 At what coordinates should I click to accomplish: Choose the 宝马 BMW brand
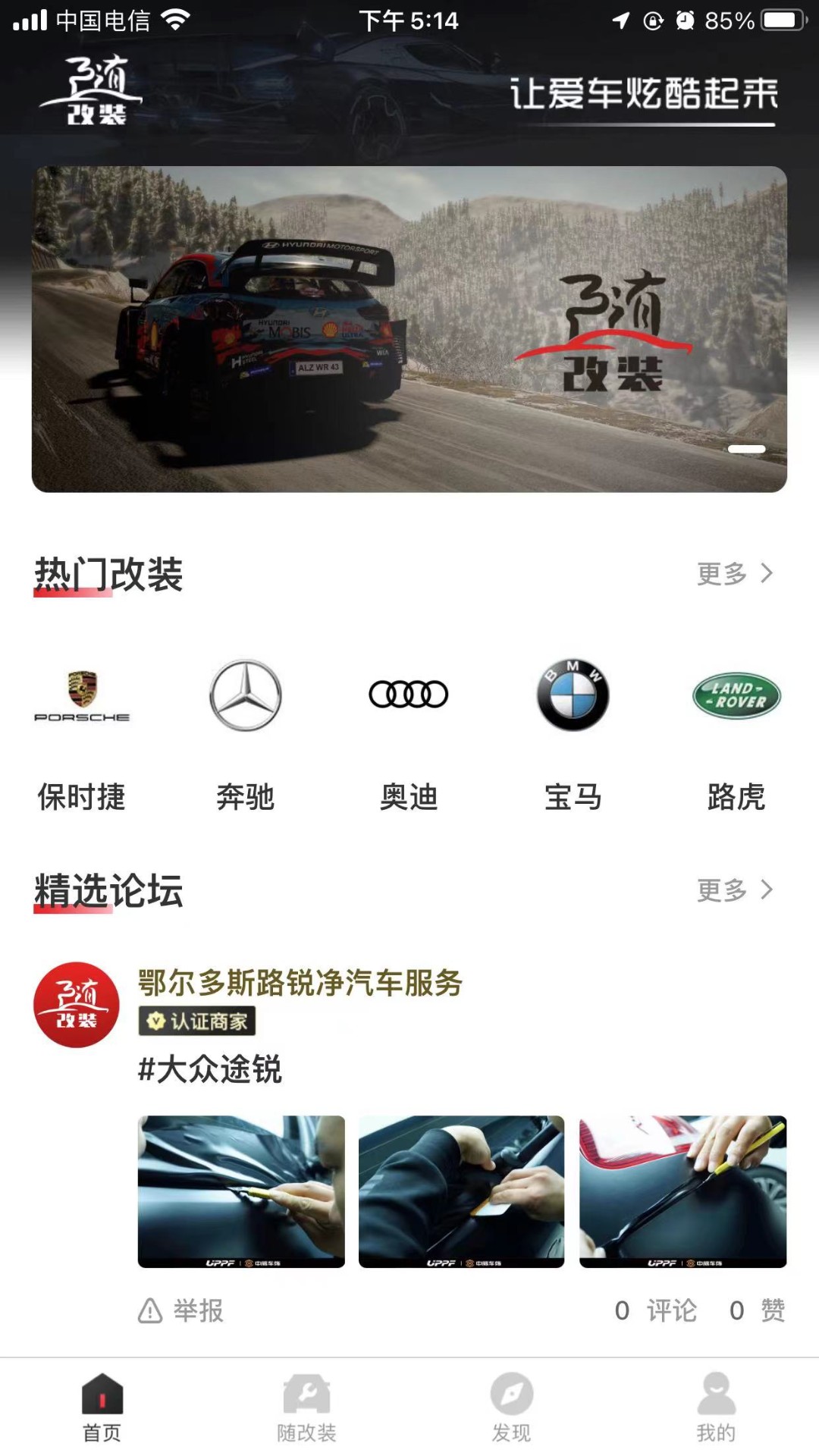pos(573,732)
